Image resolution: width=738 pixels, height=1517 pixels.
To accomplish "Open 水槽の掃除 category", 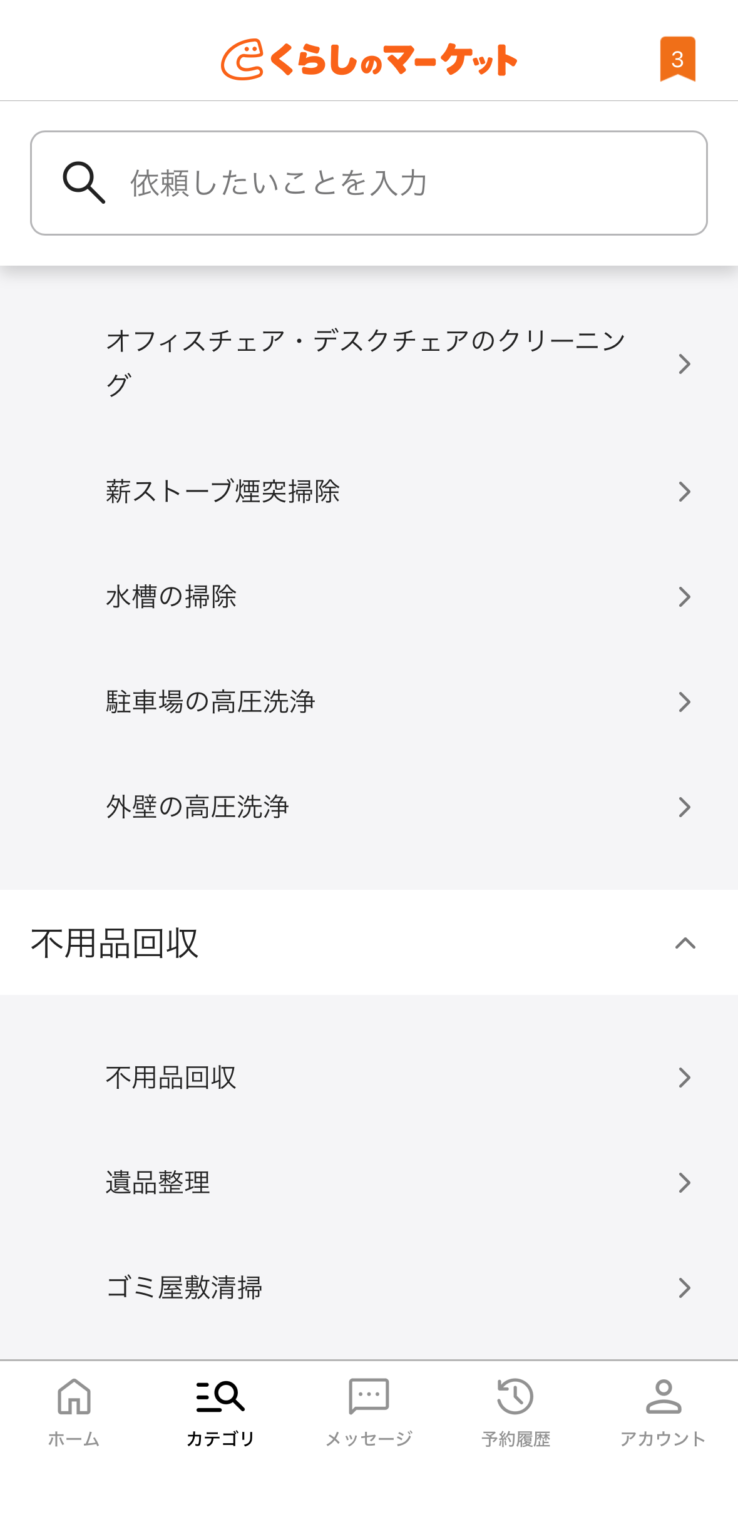I will coord(368,597).
